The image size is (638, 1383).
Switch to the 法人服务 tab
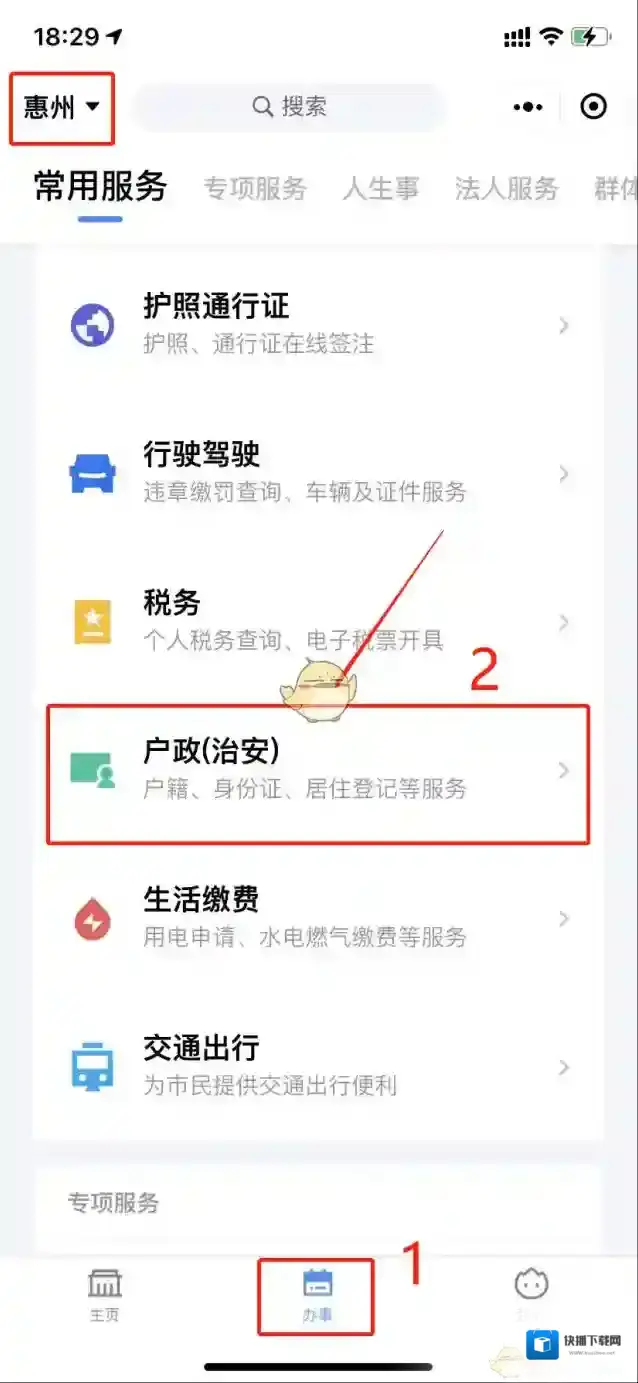tap(506, 188)
